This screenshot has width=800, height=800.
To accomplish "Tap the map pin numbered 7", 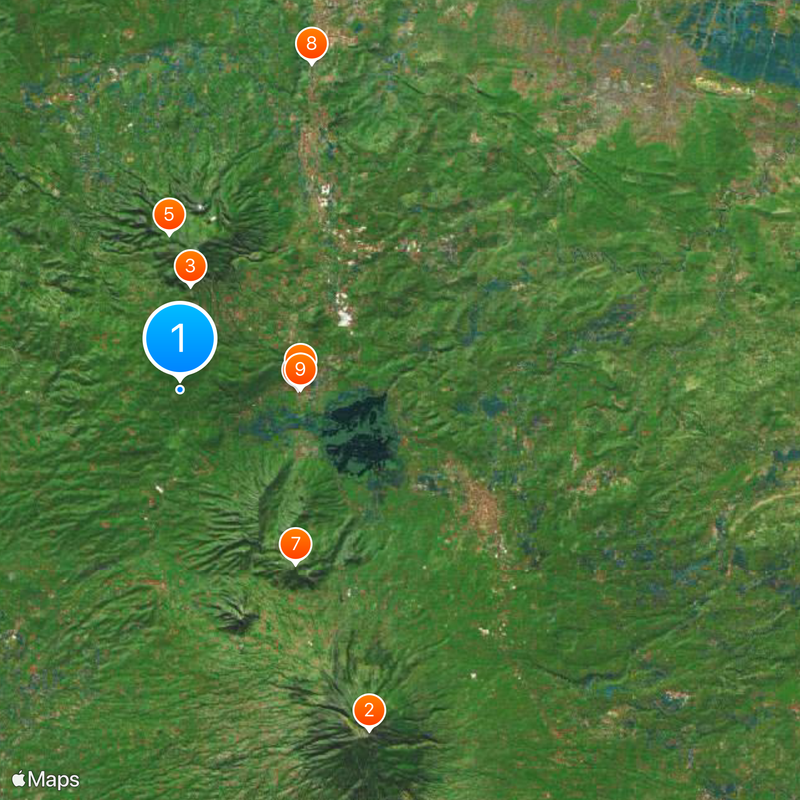I will (x=295, y=544).
